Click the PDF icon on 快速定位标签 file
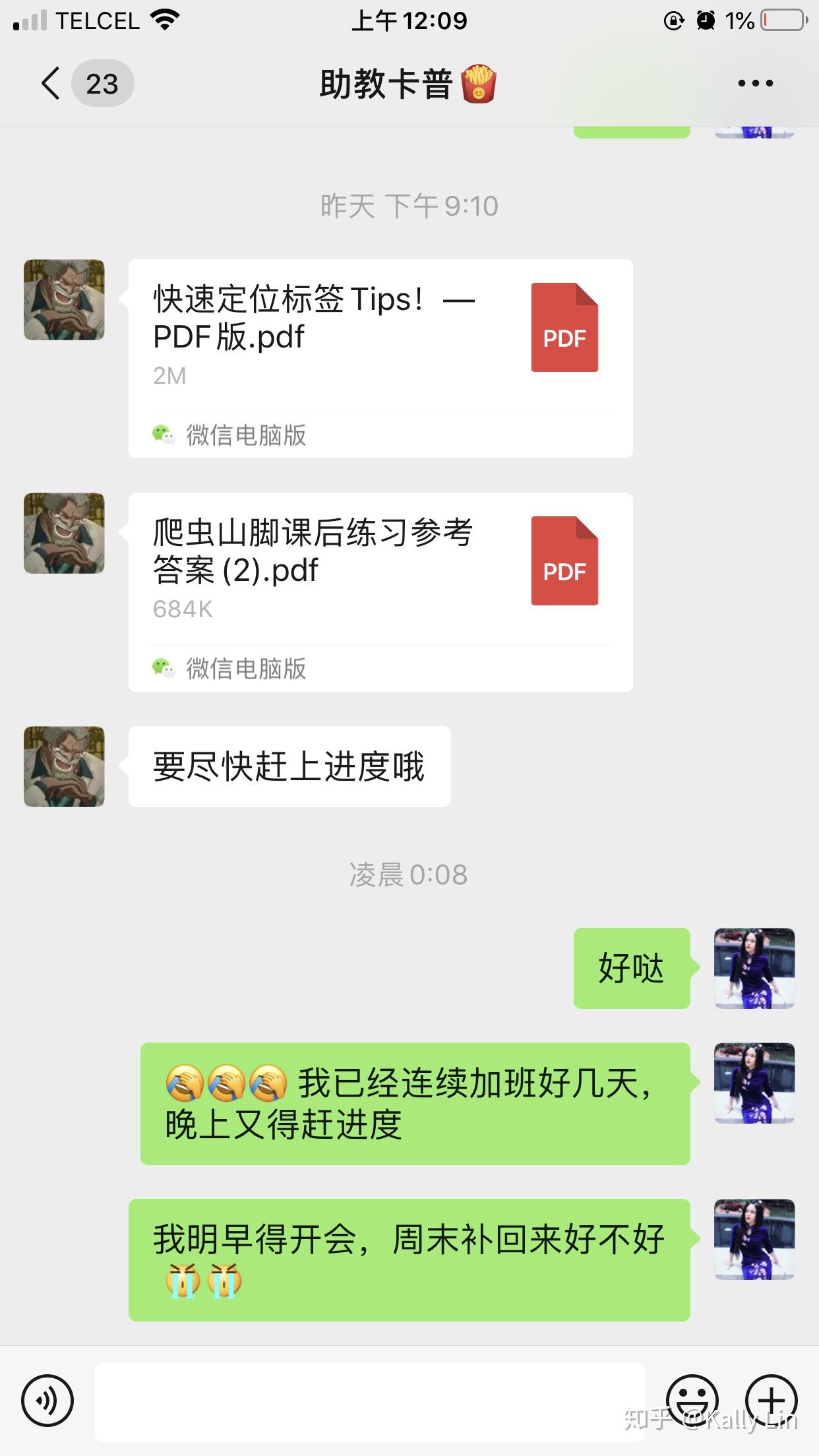The width and height of the screenshot is (819, 1456). pyautogui.click(x=564, y=328)
